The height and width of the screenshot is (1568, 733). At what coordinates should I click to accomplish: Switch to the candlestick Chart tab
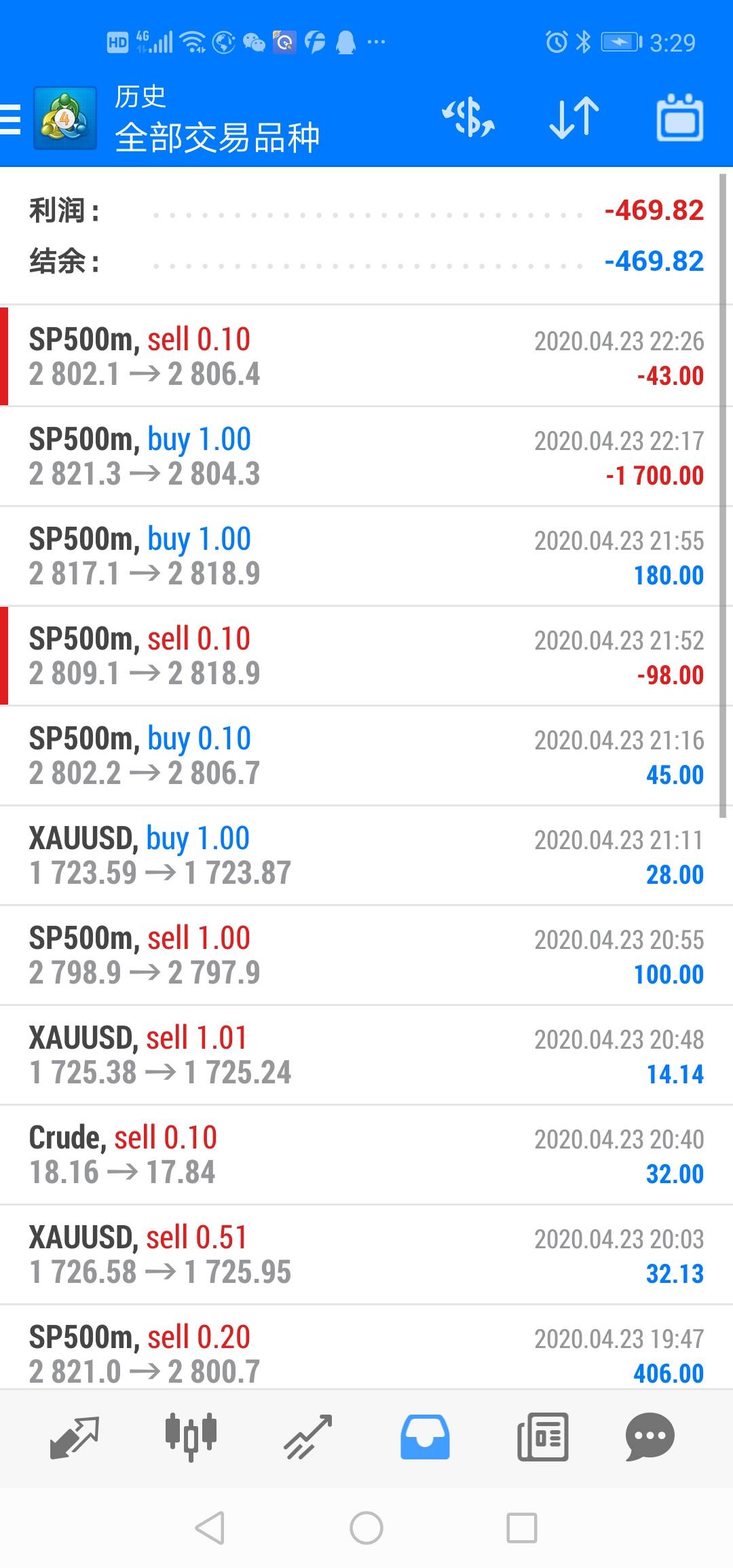click(x=191, y=1437)
